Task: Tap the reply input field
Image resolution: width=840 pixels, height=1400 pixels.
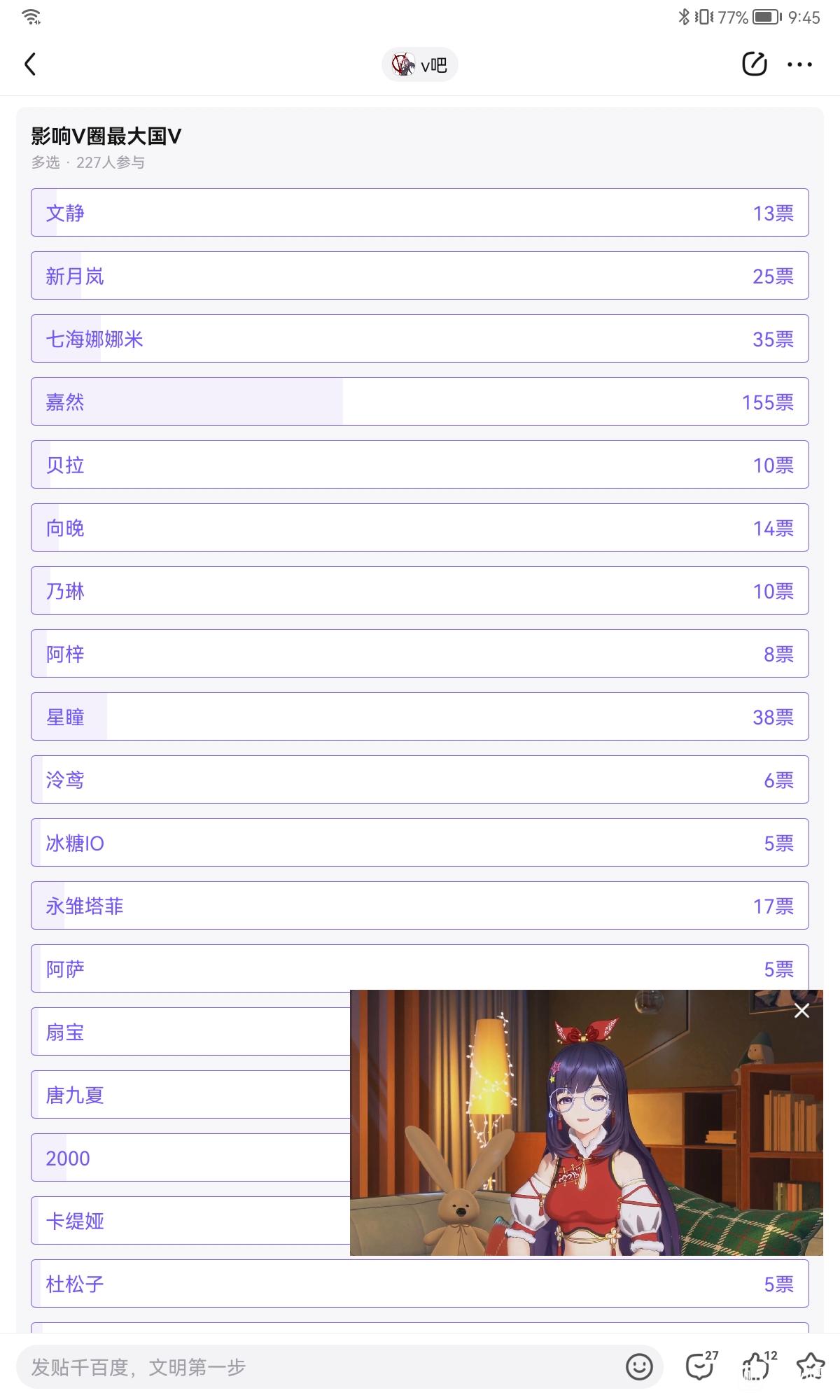Action: point(322,1366)
